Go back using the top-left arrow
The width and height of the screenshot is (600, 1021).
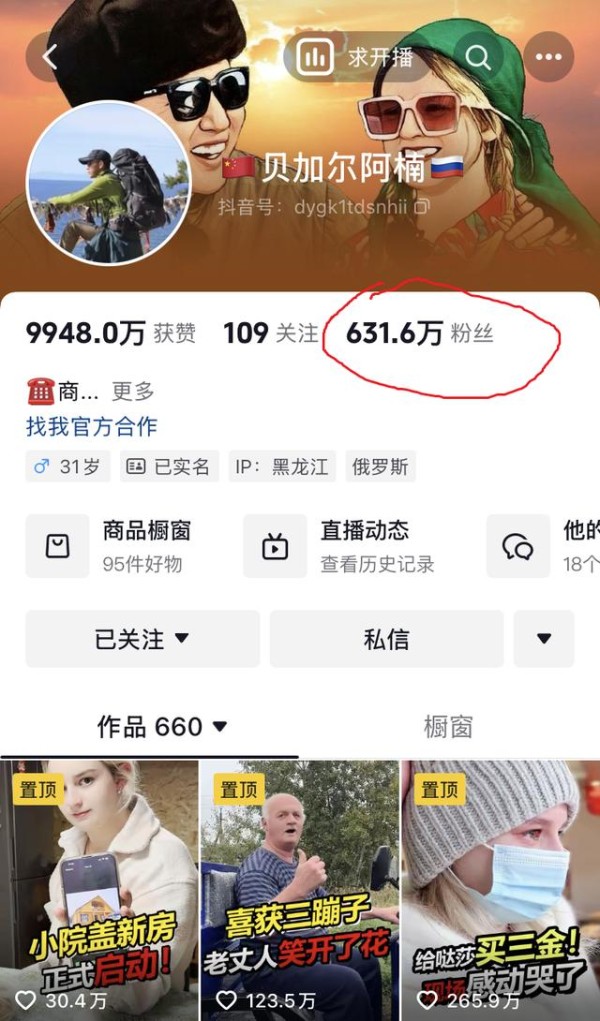point(51,57)
